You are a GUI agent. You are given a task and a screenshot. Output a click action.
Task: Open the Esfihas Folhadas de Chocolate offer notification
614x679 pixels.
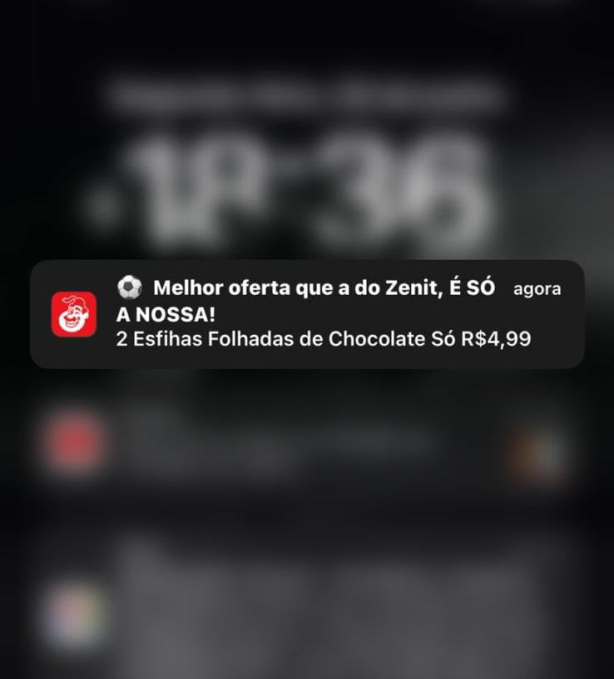[307, 314]
